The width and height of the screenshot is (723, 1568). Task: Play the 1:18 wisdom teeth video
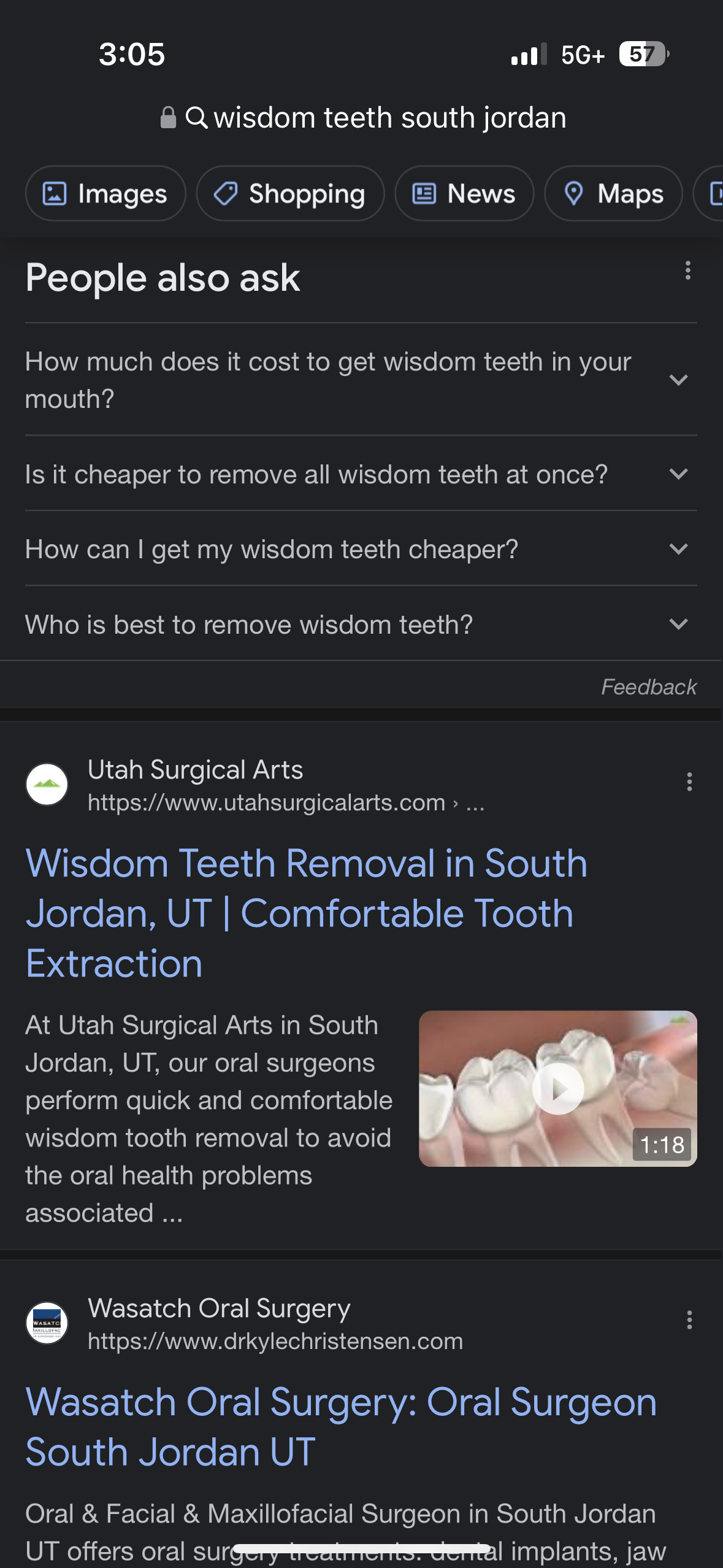click(x=557, y=1089)
